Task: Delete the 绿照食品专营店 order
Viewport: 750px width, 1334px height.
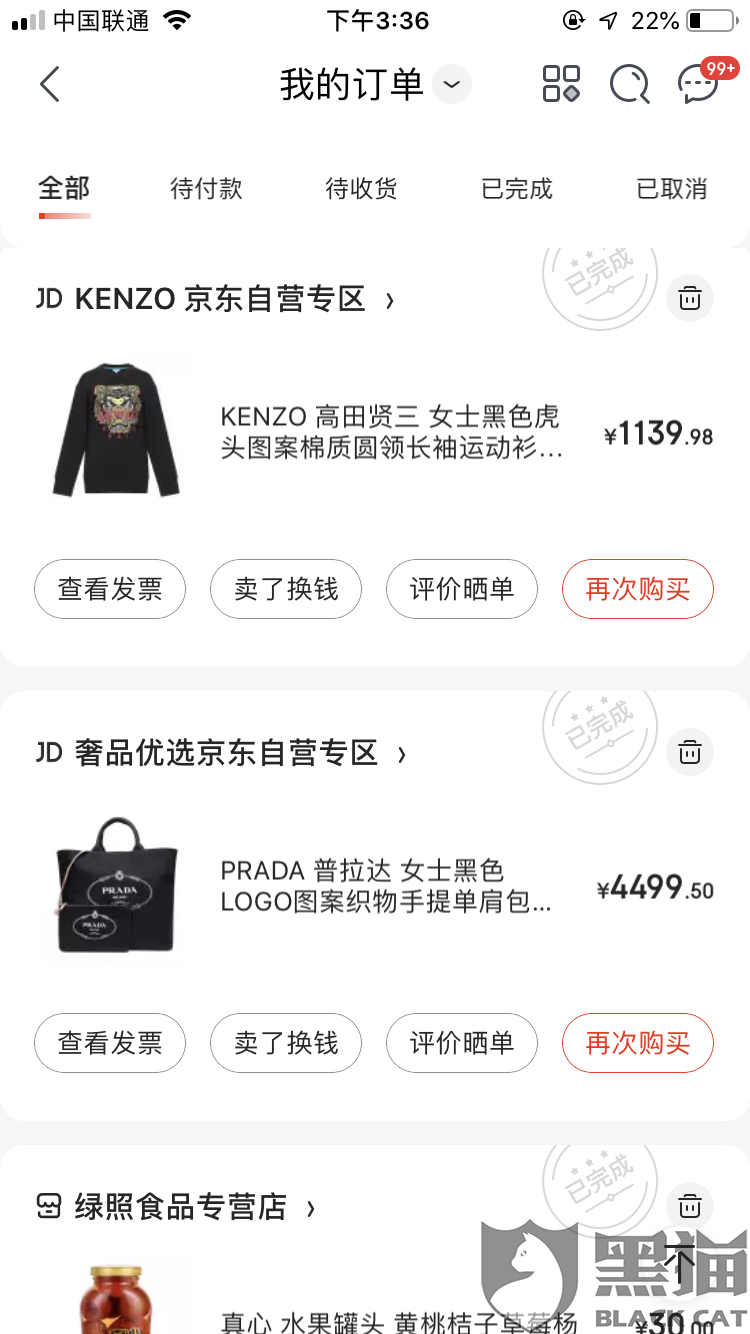Action: tap(690, 1206)
